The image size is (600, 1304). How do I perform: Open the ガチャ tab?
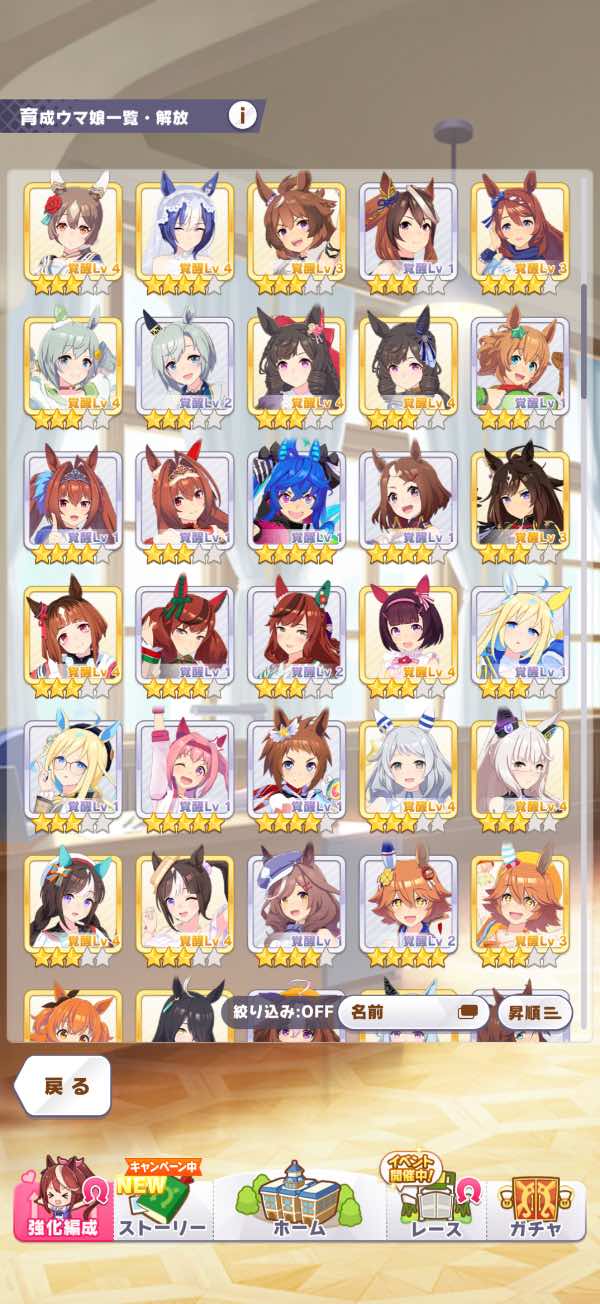tap(535, 1205)
